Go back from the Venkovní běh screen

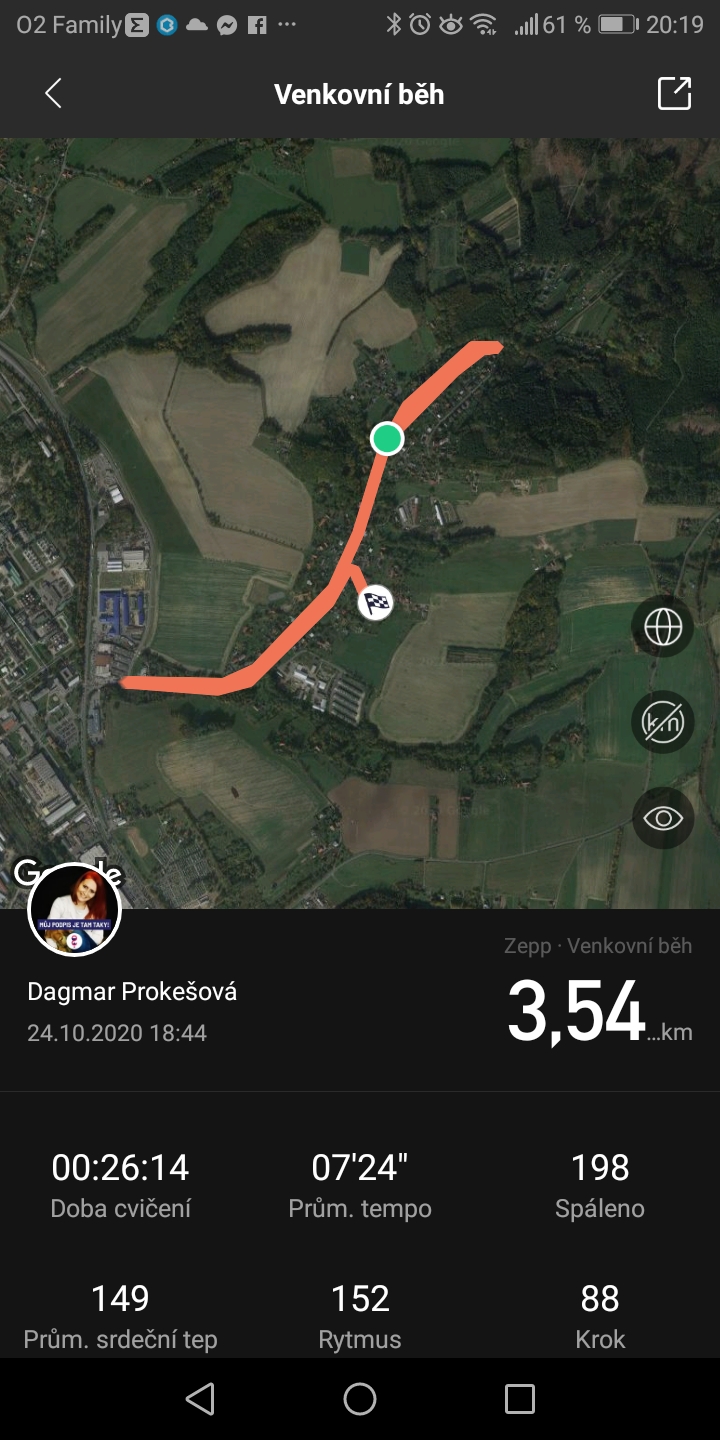53,94
